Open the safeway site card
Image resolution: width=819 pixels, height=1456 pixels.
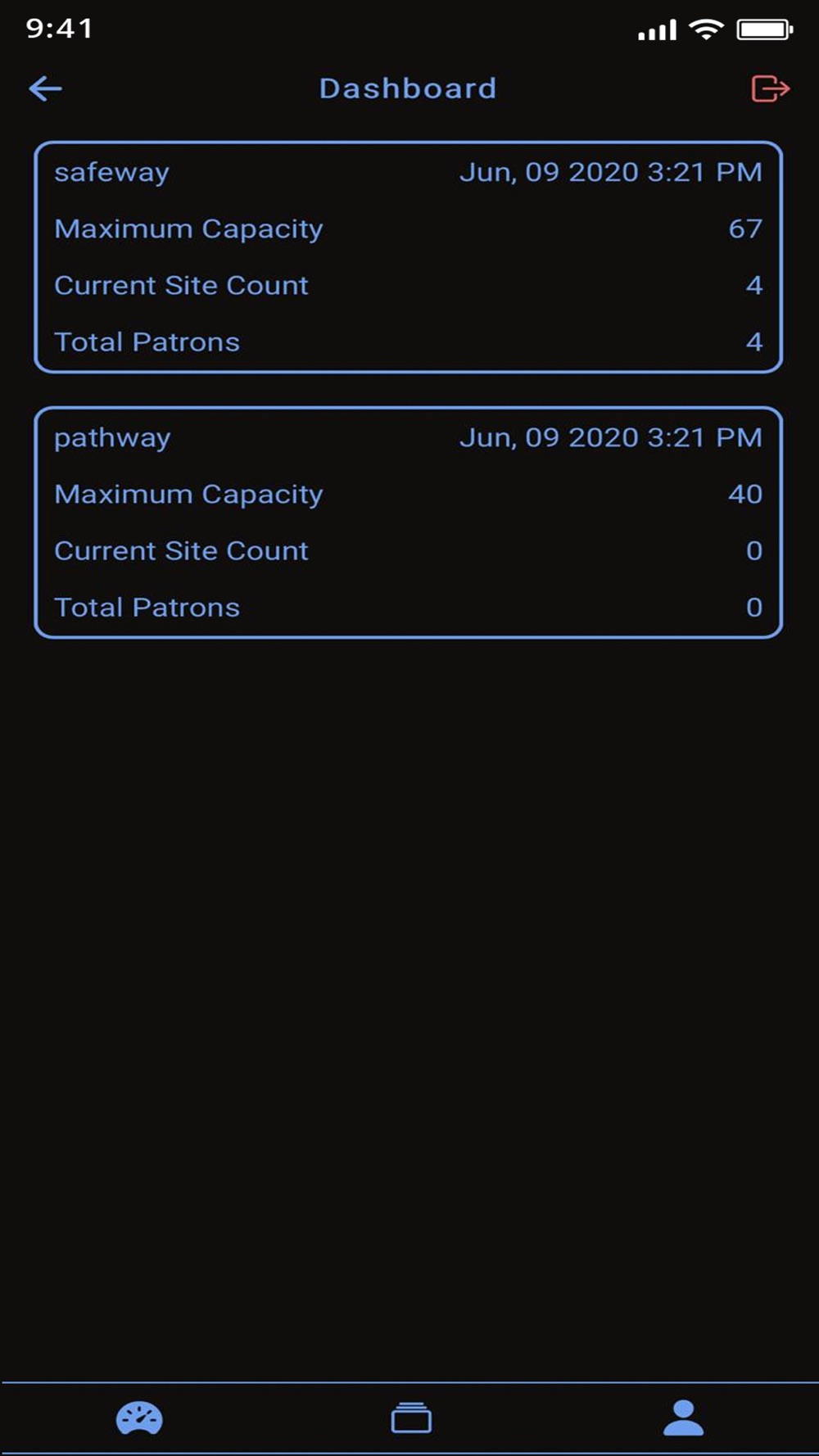[x=409, y=257]
